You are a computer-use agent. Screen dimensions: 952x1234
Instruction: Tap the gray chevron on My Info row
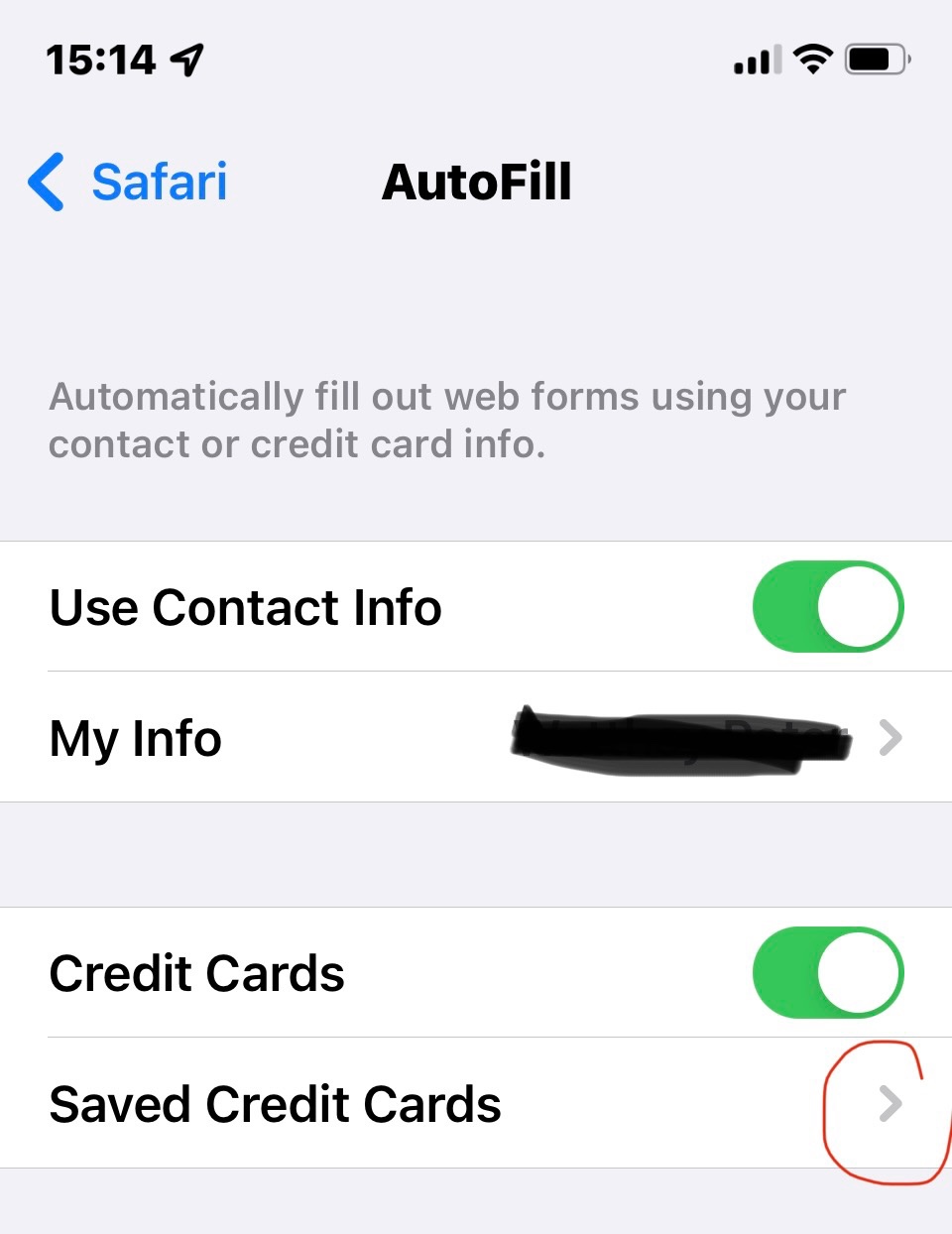(x=892, y=737)
